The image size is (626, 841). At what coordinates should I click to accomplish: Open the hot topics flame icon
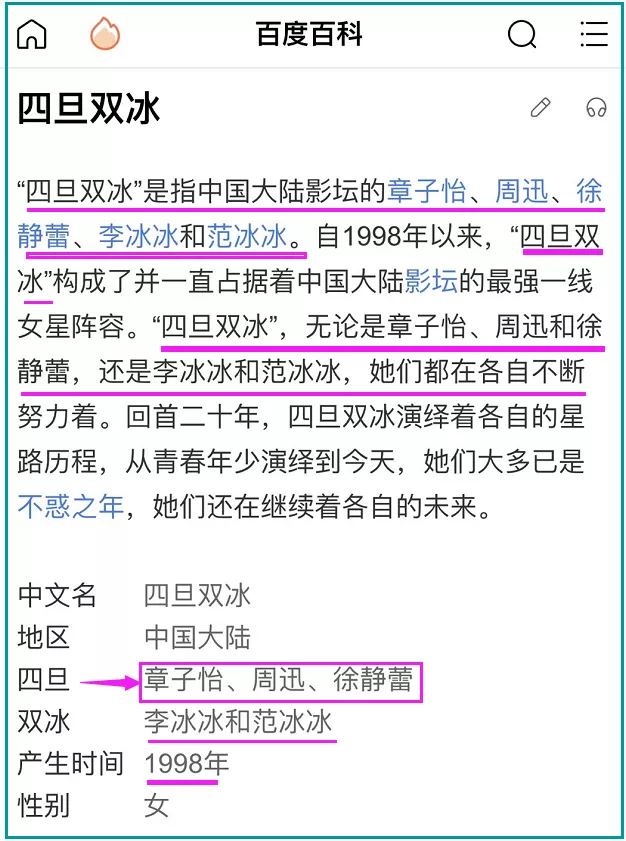[x=104, y=35]
